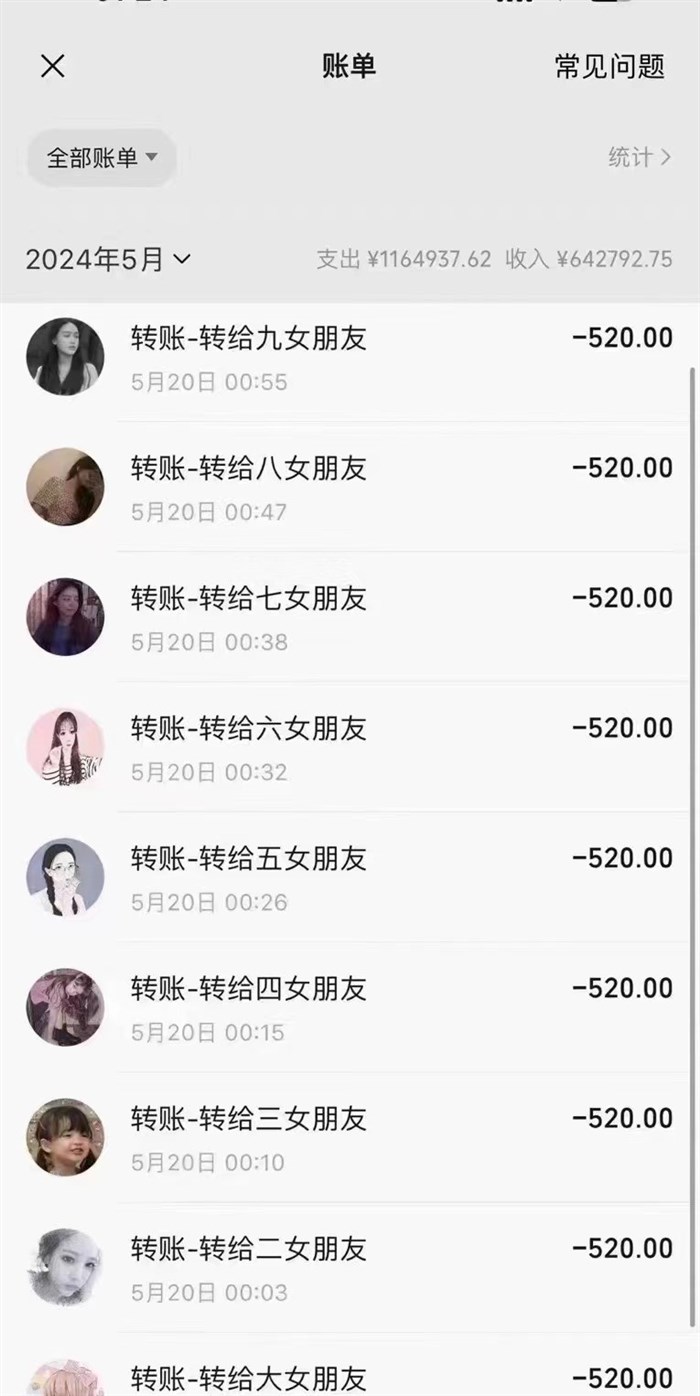This screenshot has width=700, height=1396.
Task: Close the 账单 page
Action: tap(52, 66)
